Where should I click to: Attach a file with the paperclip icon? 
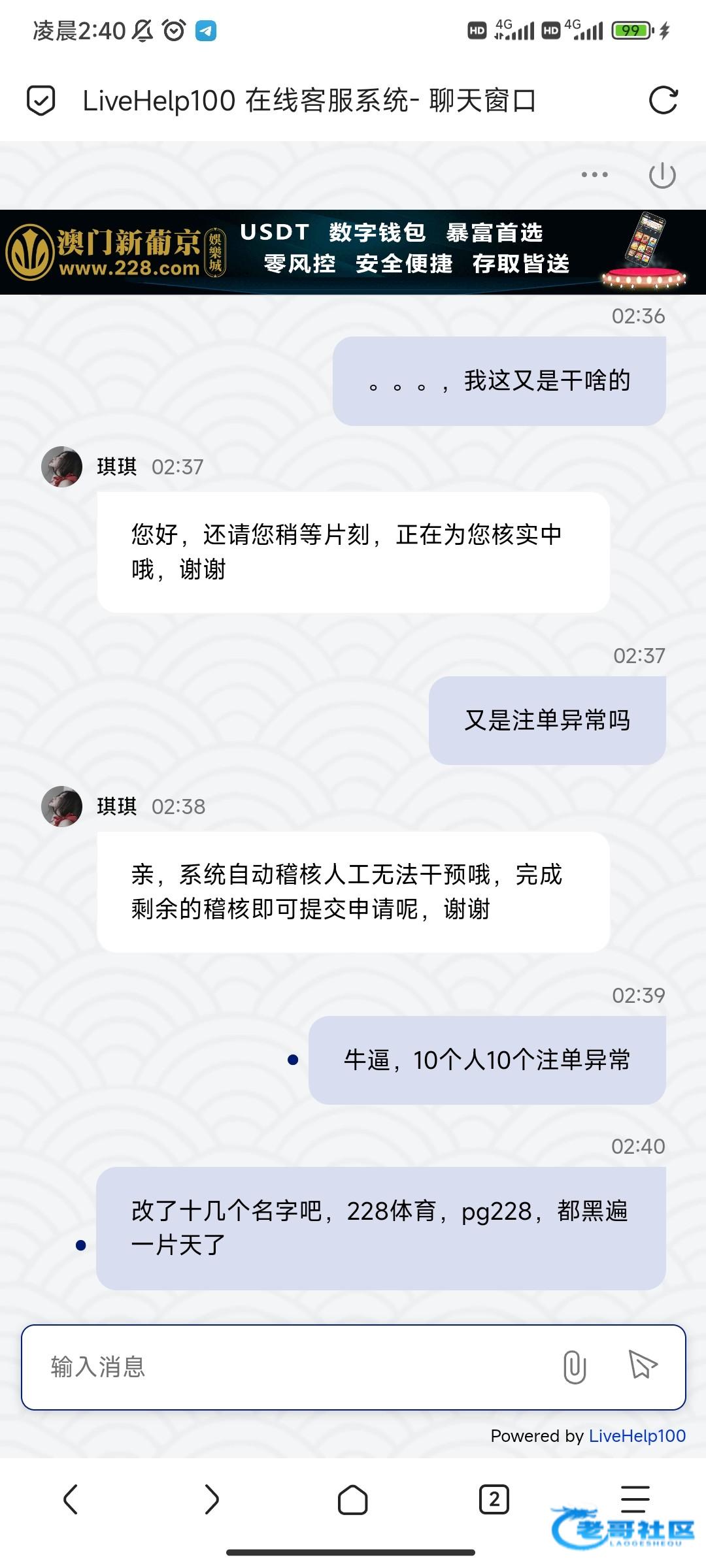pos(574,1367)
